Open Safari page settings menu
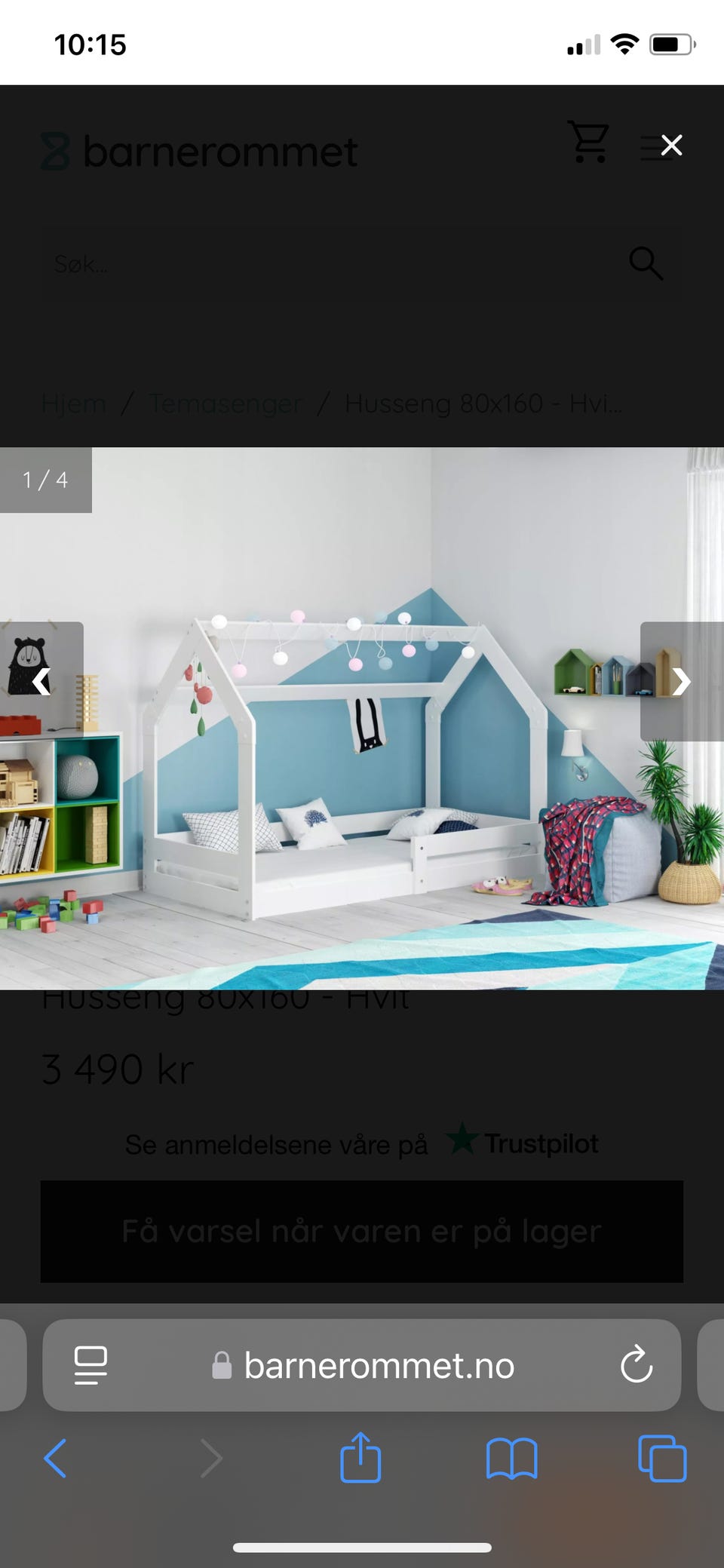The image size is (724, 1568). click(91, 1365)
